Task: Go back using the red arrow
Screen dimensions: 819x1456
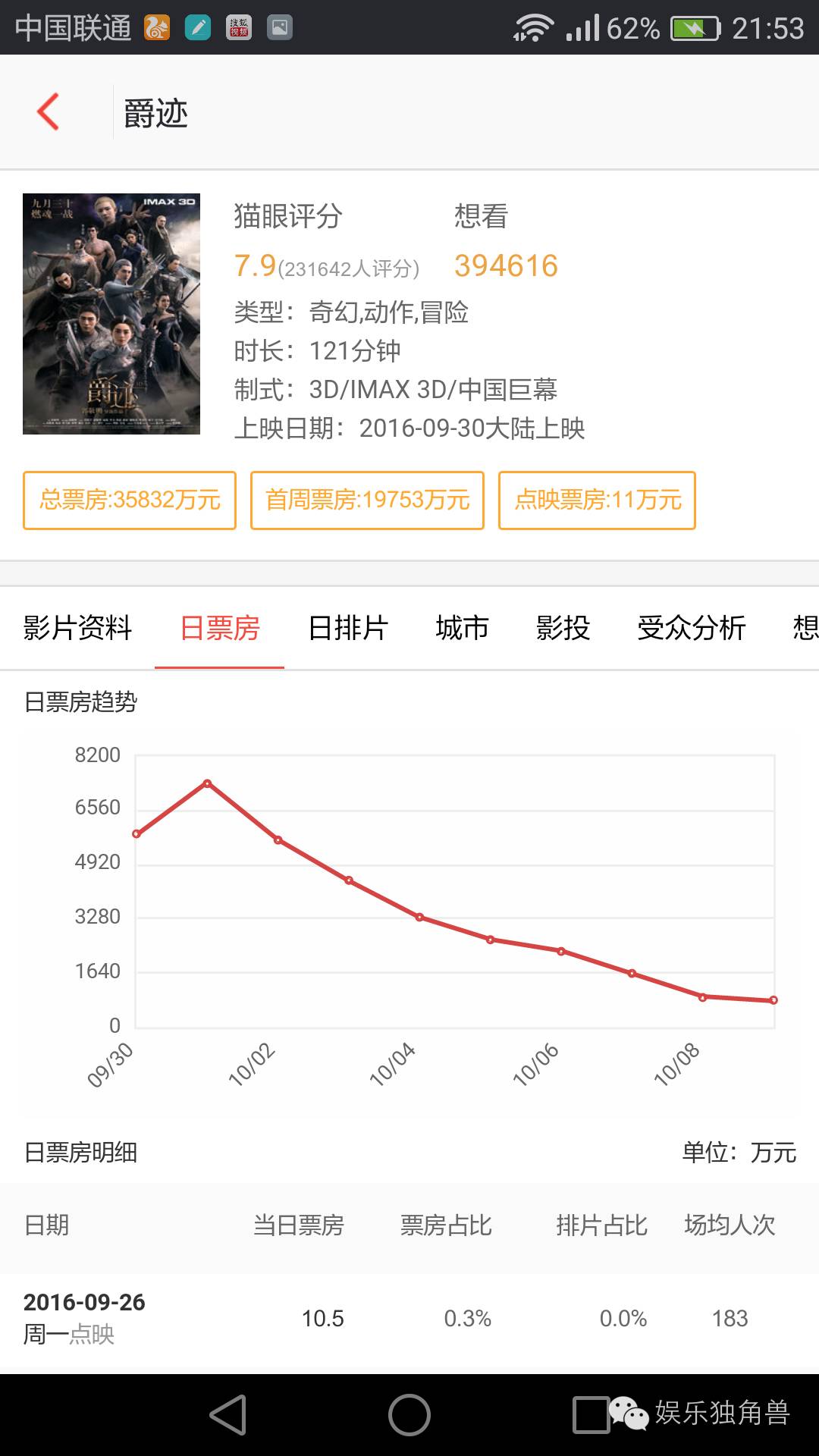Action: point(48,112)
